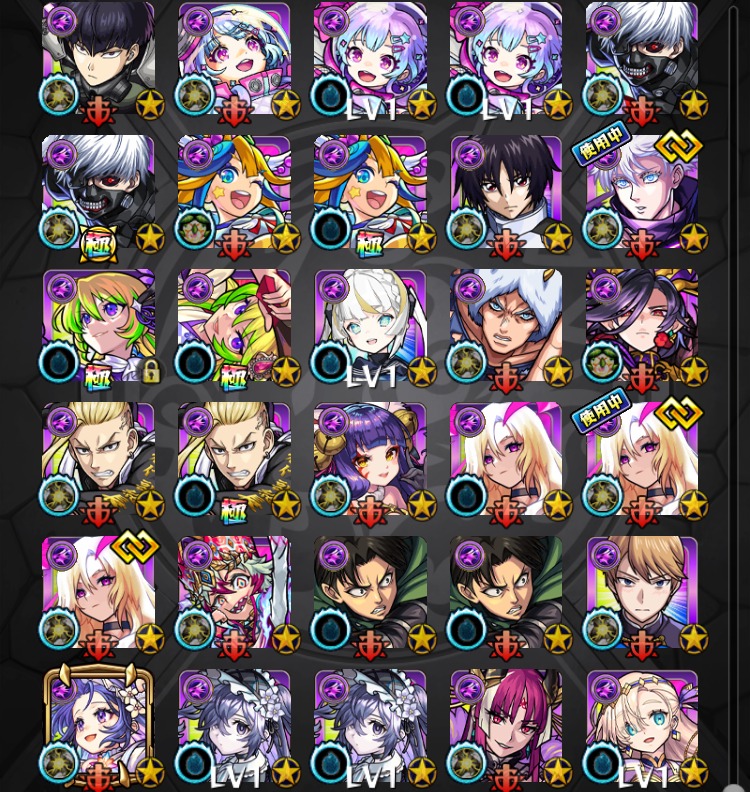Viewport: 750px width, 792px height.
Task: Open the white-haired blindfold-less sorcerer marked 使用中
Action: [x=642, y=193]
